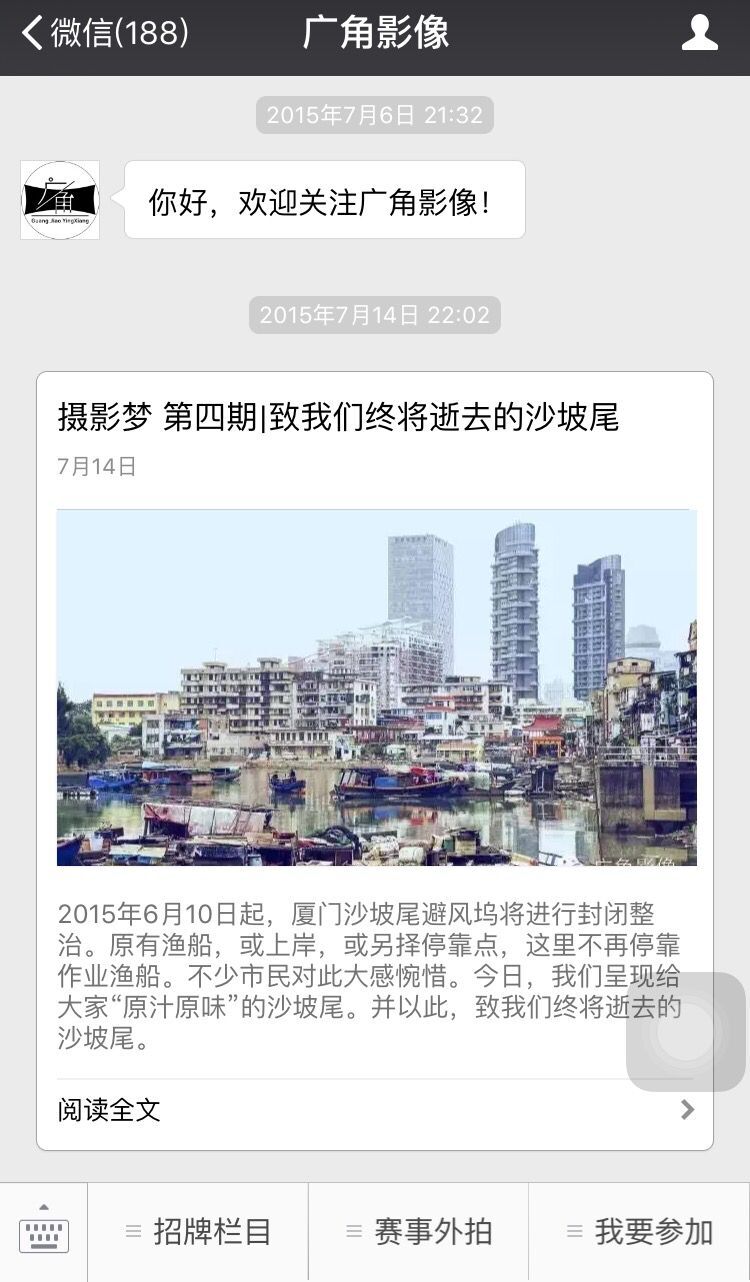750x1282 pixels.
Task: Open the 招牌栏目 menu
Action: [198, 1232]
